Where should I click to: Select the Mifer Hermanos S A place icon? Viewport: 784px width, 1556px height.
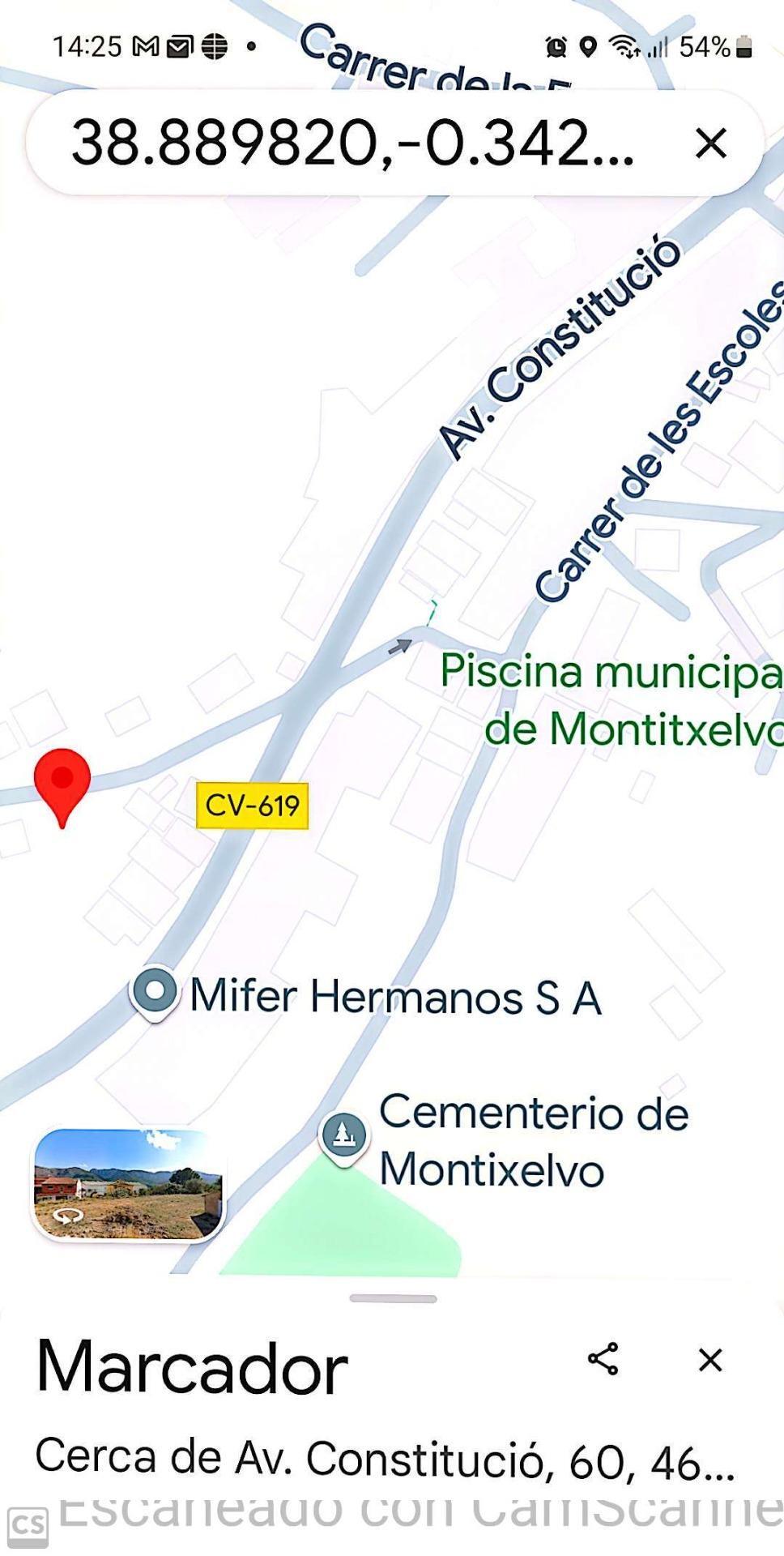coord(156,990)
